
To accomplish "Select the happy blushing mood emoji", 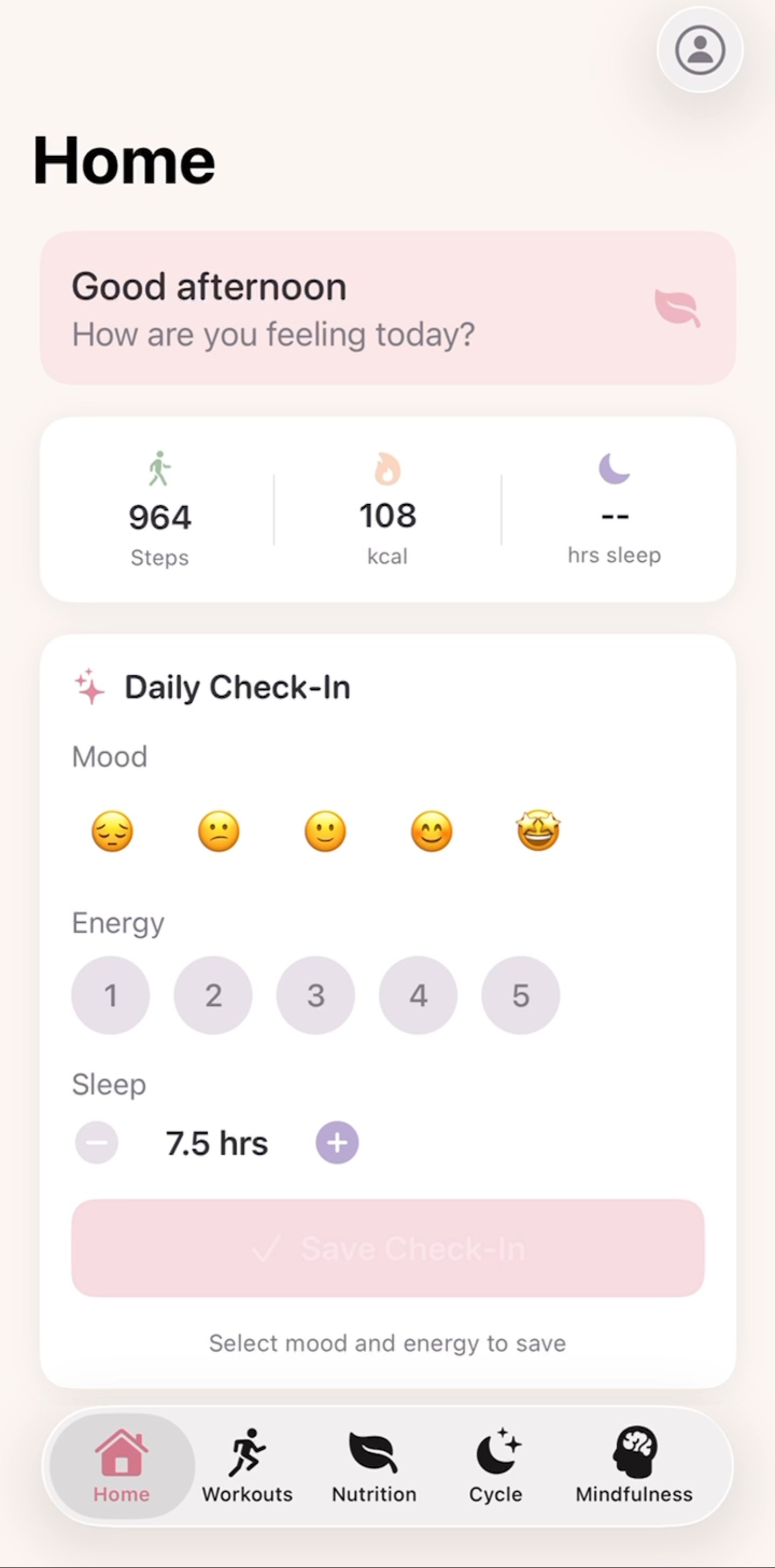I will pyautogui.click(x=432, y=831).
